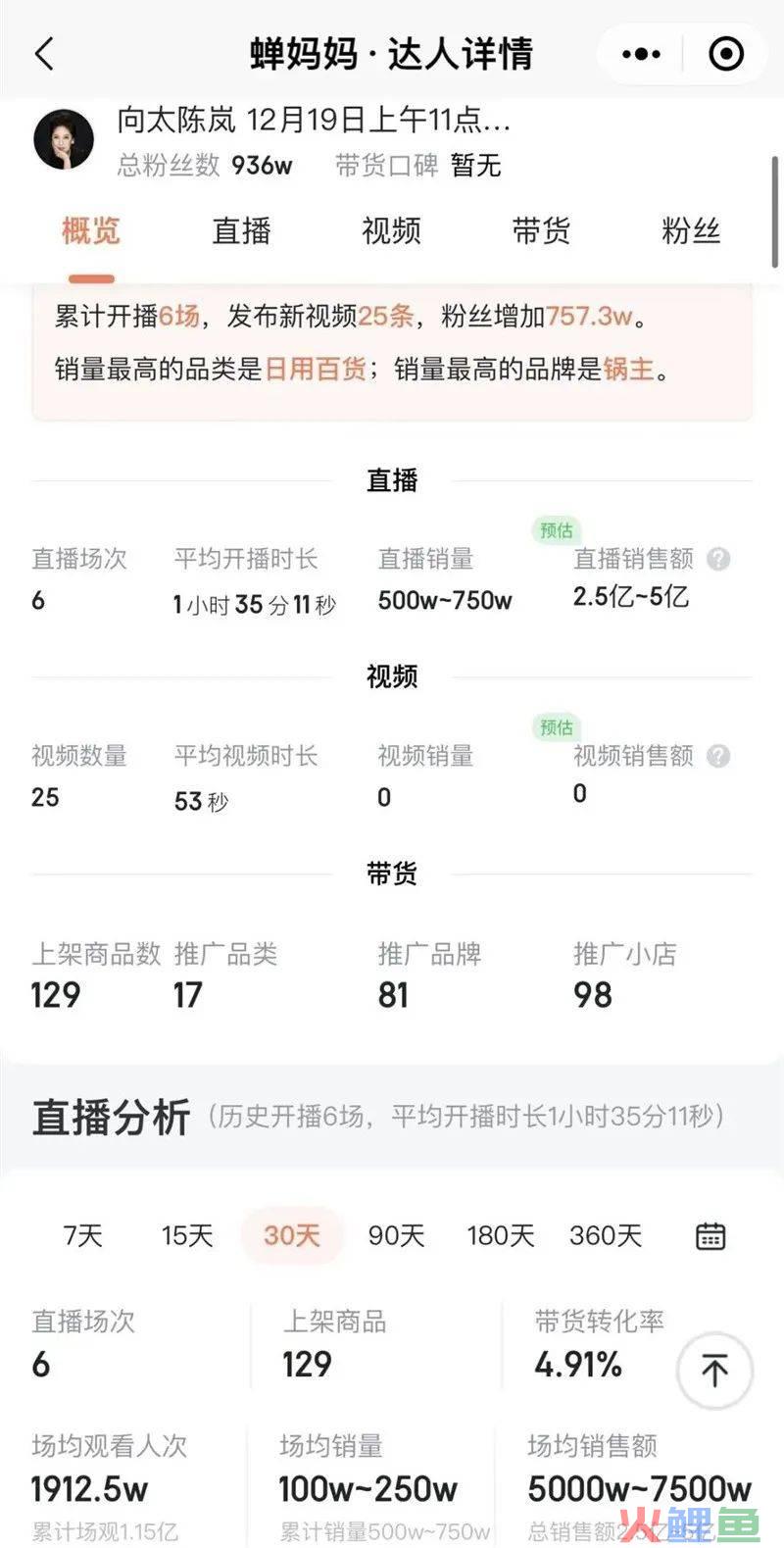Switch to the 视频 tab
Viewport: 784px width, 1548px height.
pos(391,231)
